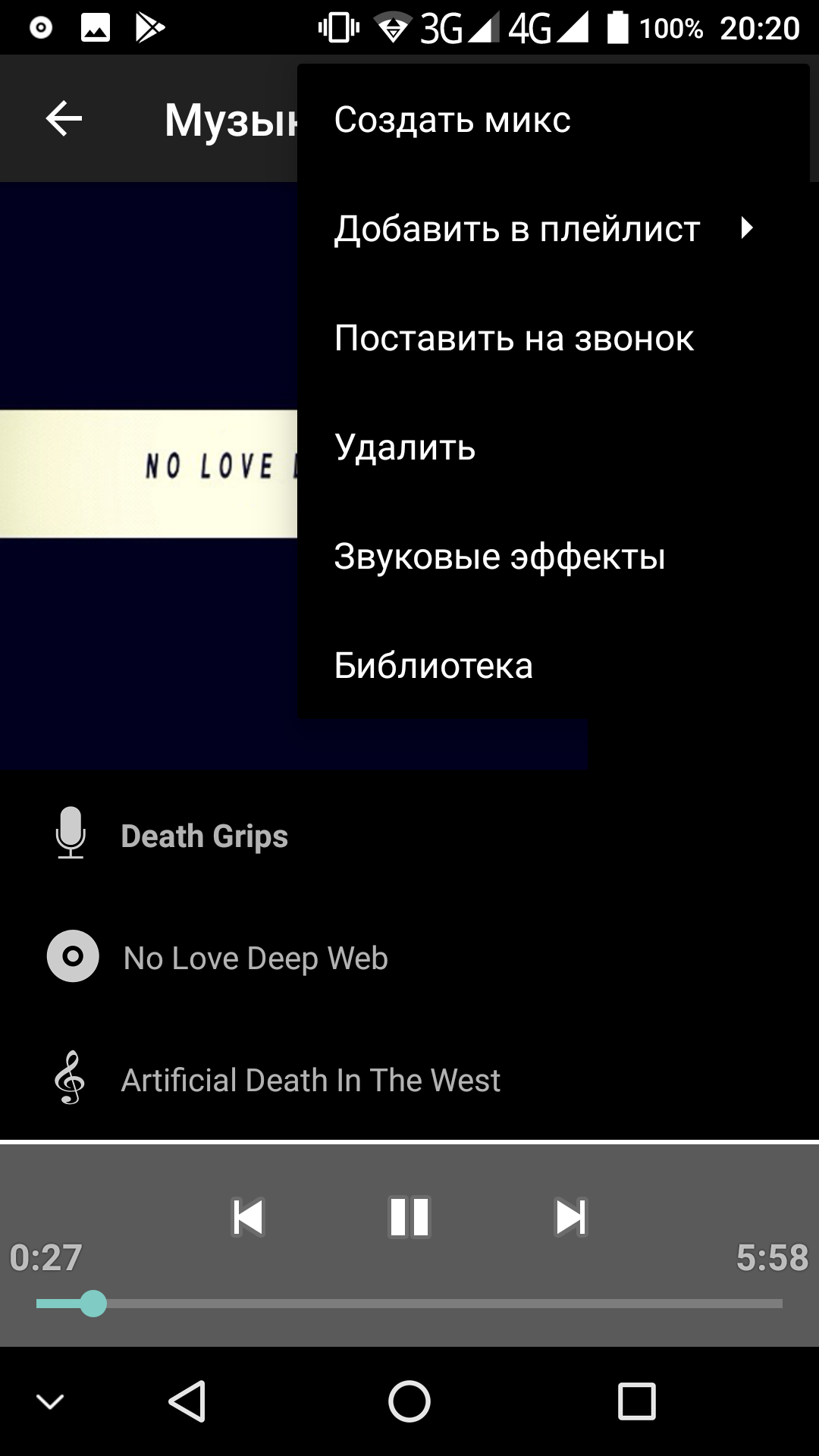This screenshot has height=1456, width=819.
Task: Open artist Death Grips
Action: click(204, 836)
